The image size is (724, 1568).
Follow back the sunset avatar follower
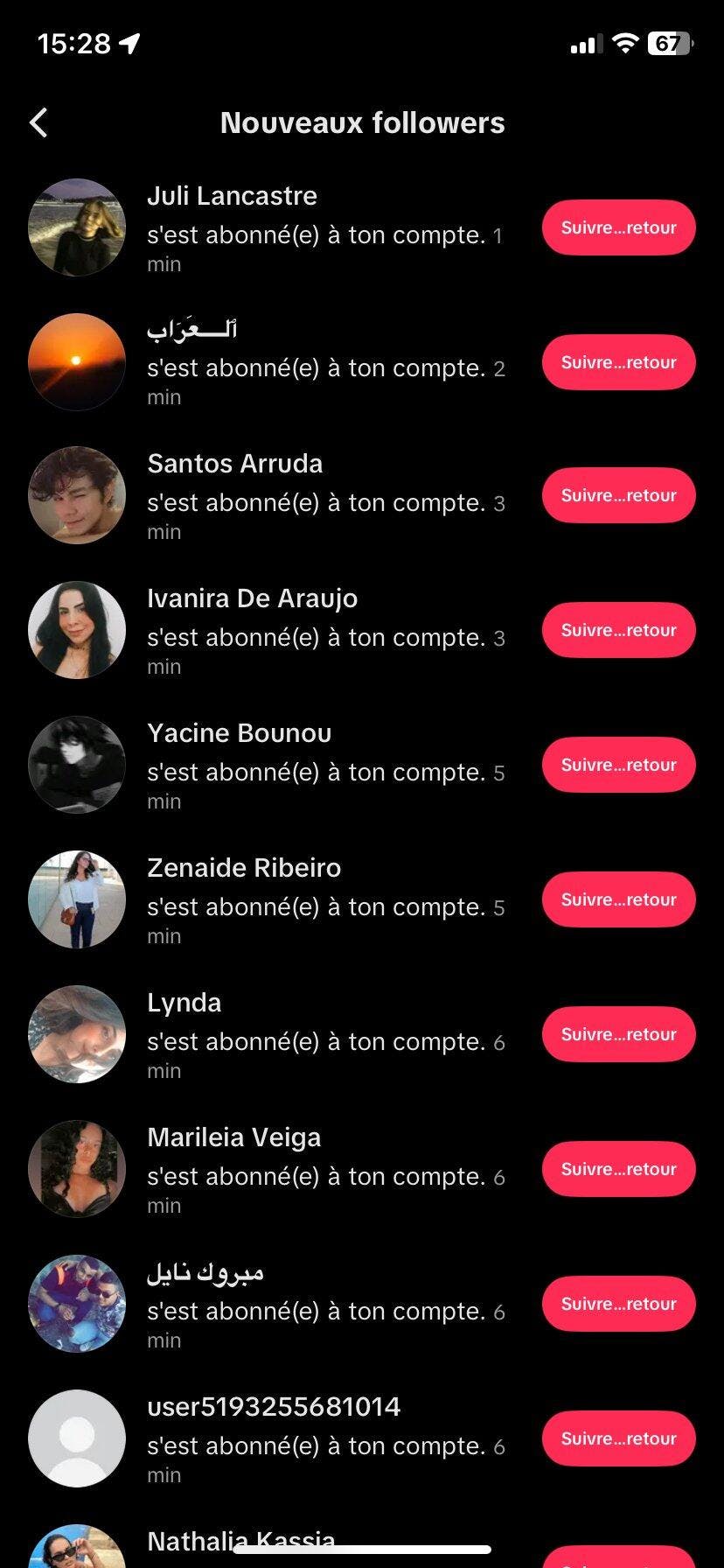618,362
